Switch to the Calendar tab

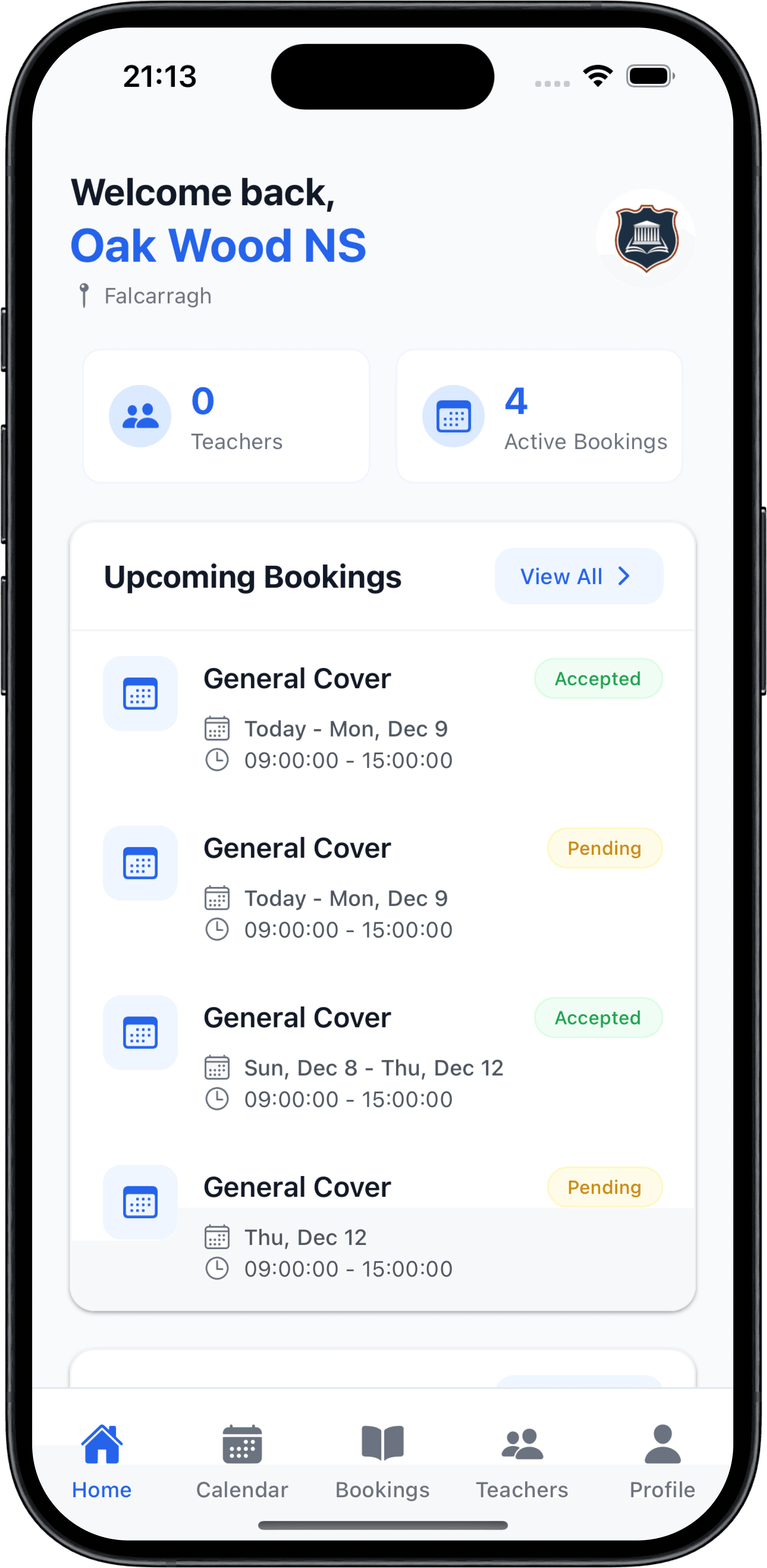[242, 1461]
